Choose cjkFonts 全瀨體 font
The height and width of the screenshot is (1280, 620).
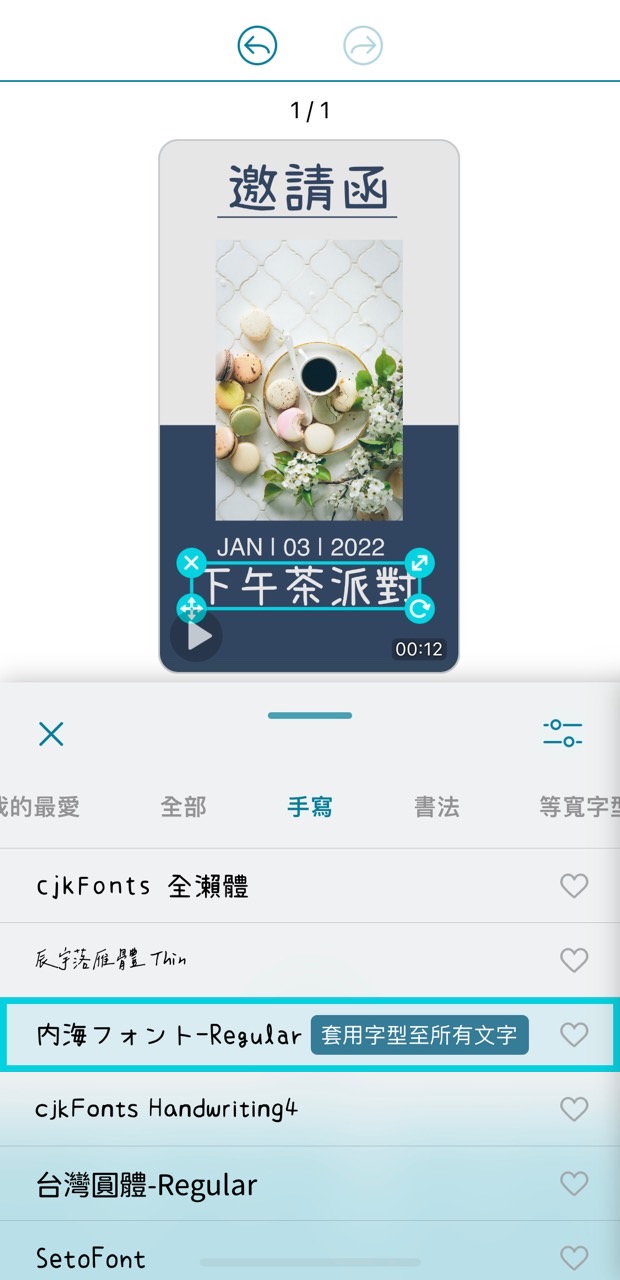[x=142, y=886]
